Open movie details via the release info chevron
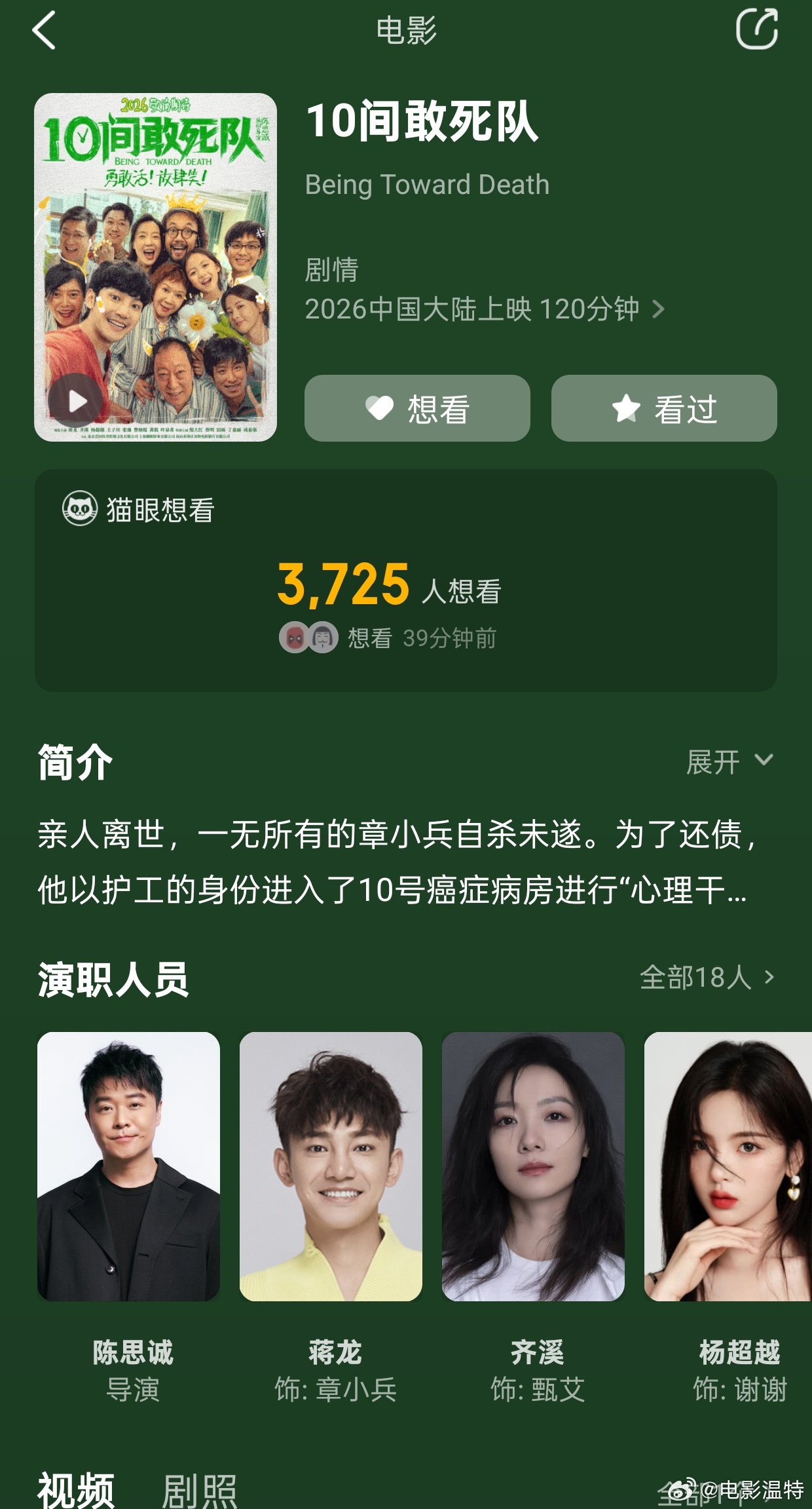 click(x=659, y=311)
